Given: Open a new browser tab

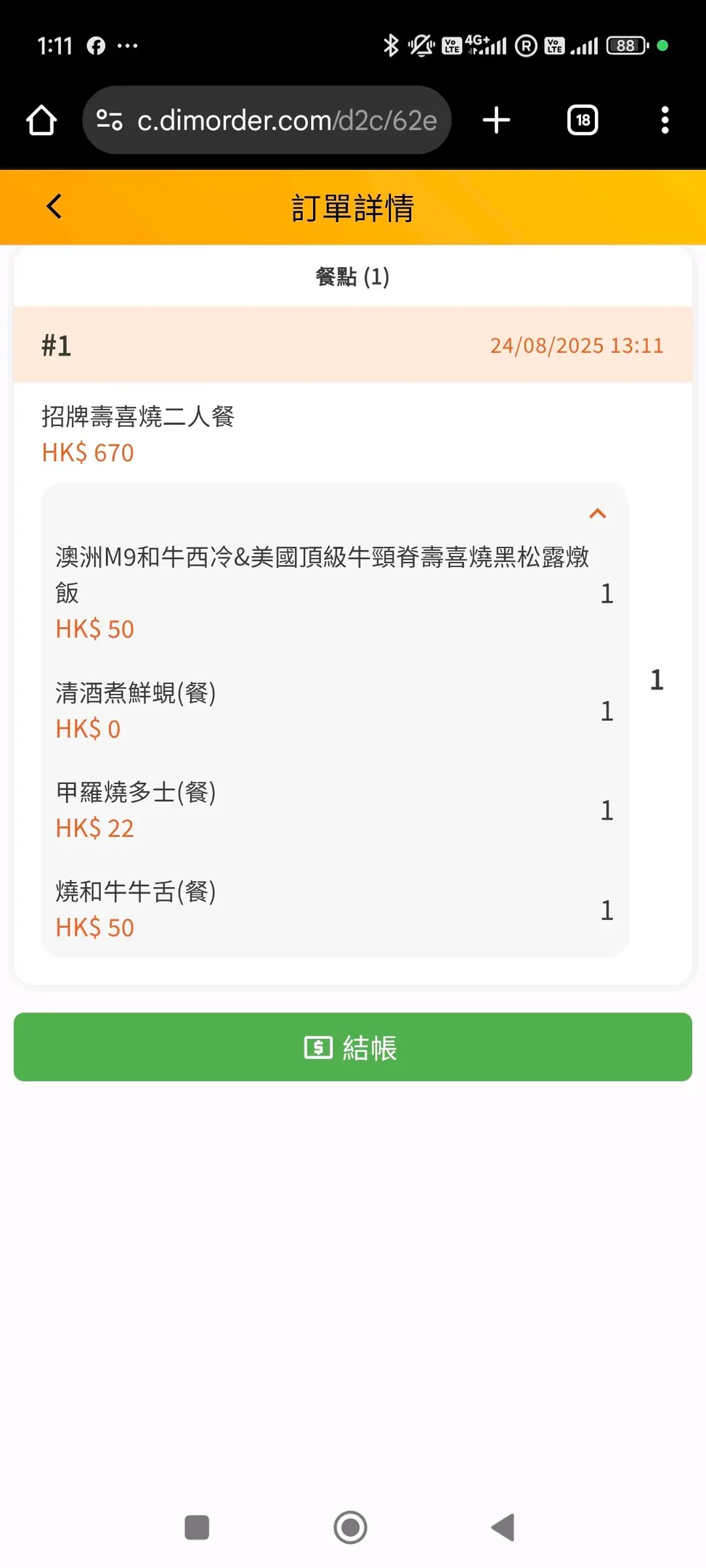Looking at the screenshot, I should [496, 121].
